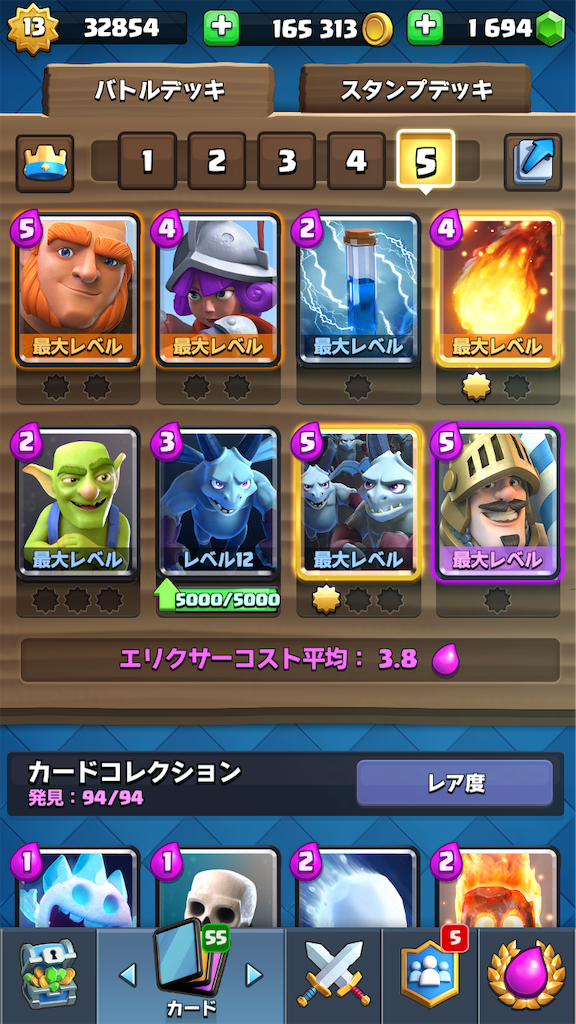The image size is (576, 1024).
Task: Select the バトルデッキ tab
Action: click(159, 90)
